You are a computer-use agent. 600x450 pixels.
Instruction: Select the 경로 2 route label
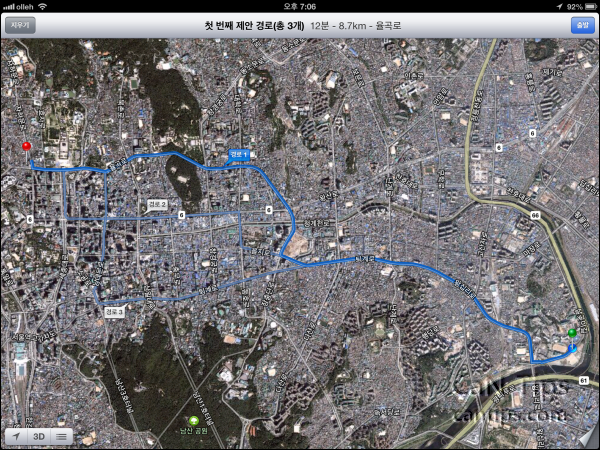[x=156, y=203]
